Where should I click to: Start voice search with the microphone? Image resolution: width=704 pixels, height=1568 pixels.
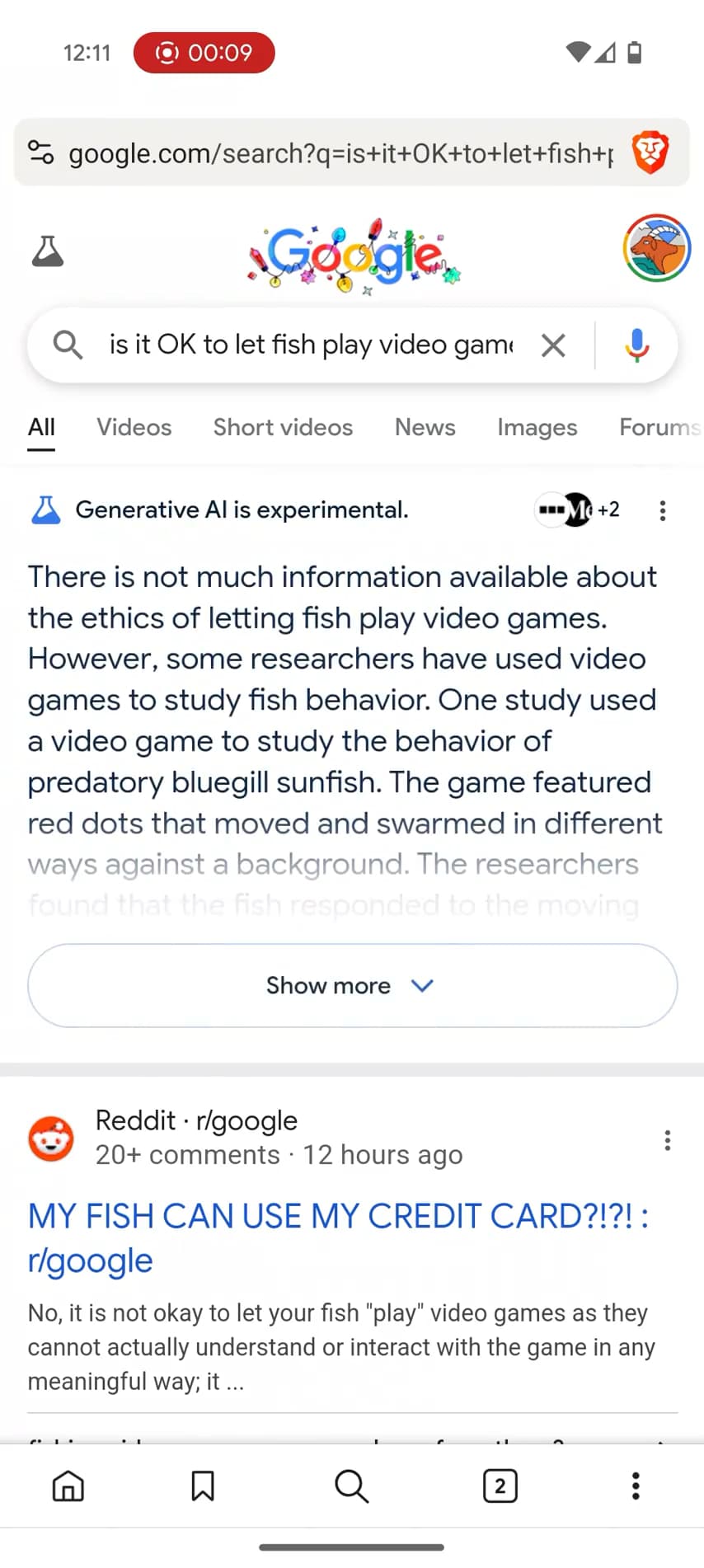(x=636, y=345)
